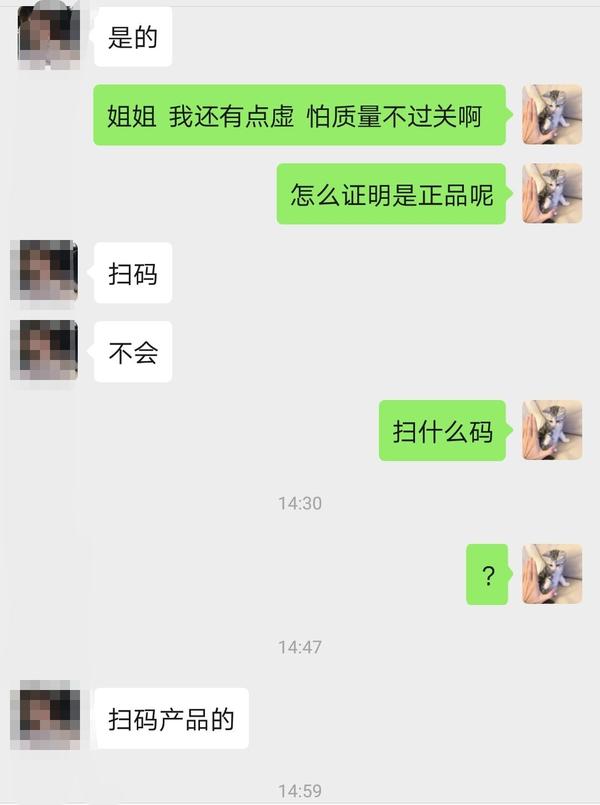
Task: Open the contact avatar next to "不会"
Action: [x=44, y=350]
